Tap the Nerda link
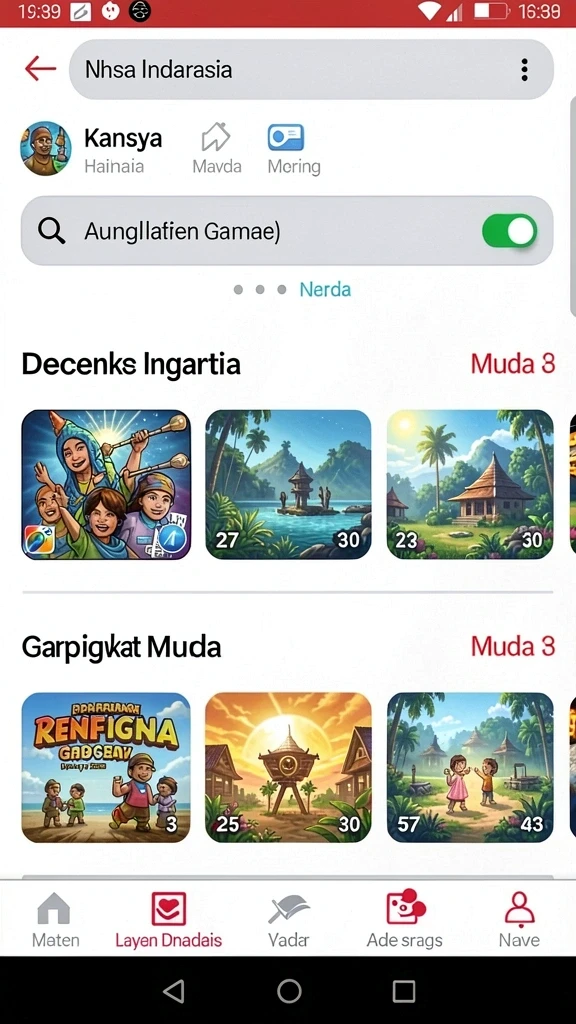Screen dimensions: 576x1024 (x=325, y=289)
